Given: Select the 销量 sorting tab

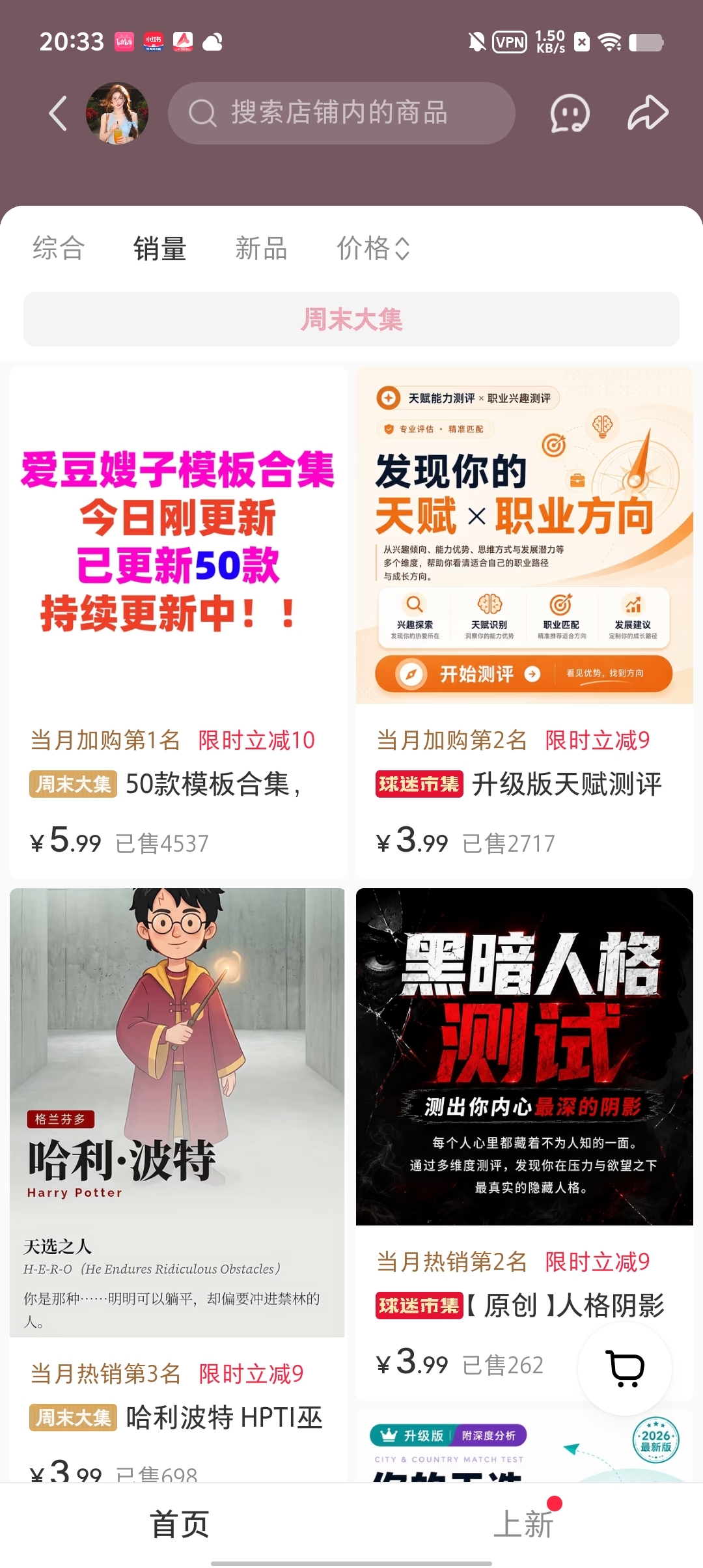Looking at the screenshot, I should [x=160, y=248].
